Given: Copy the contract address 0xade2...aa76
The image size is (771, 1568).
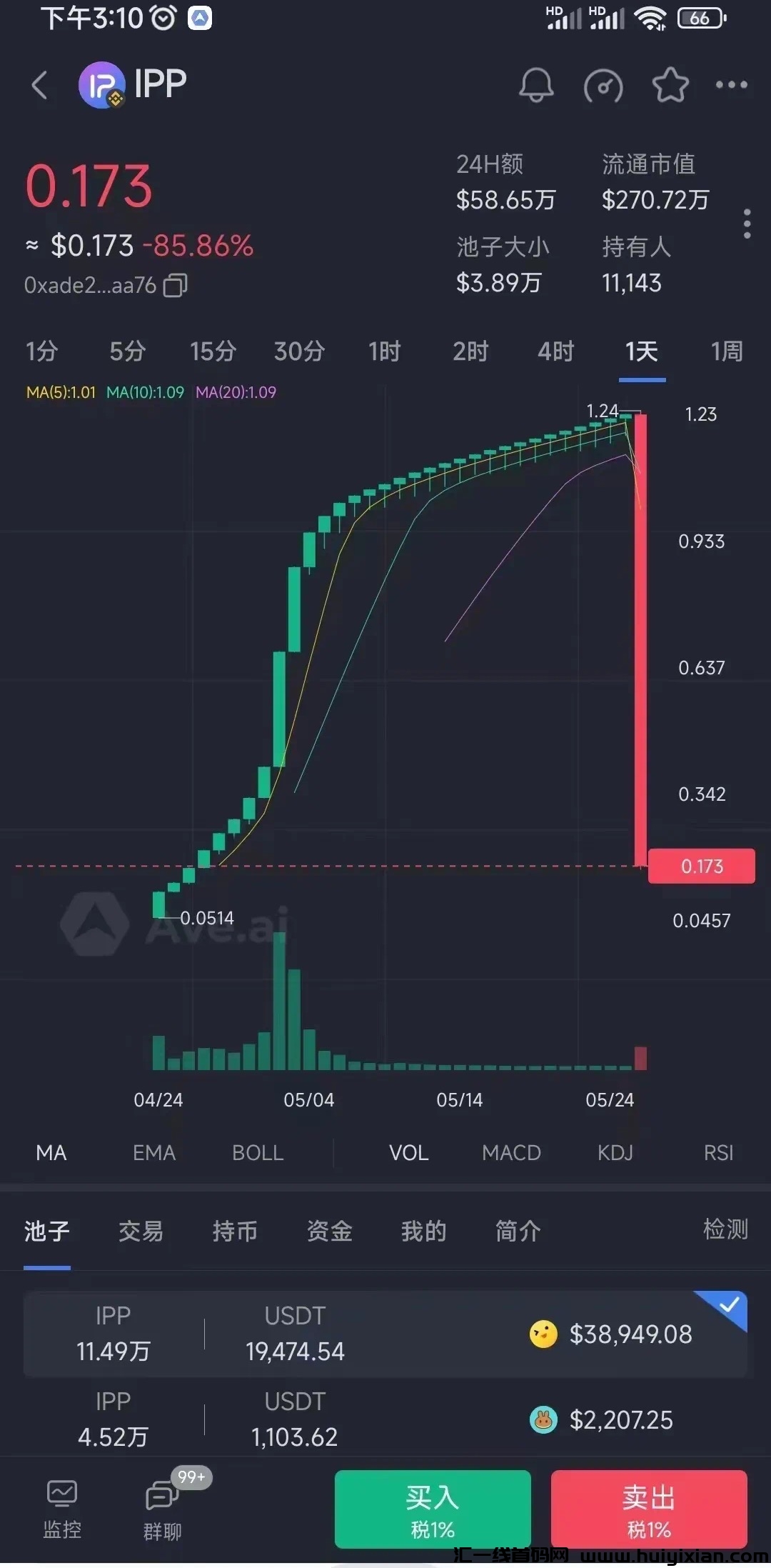Looking at the screenshot, I should coord(176,286).
